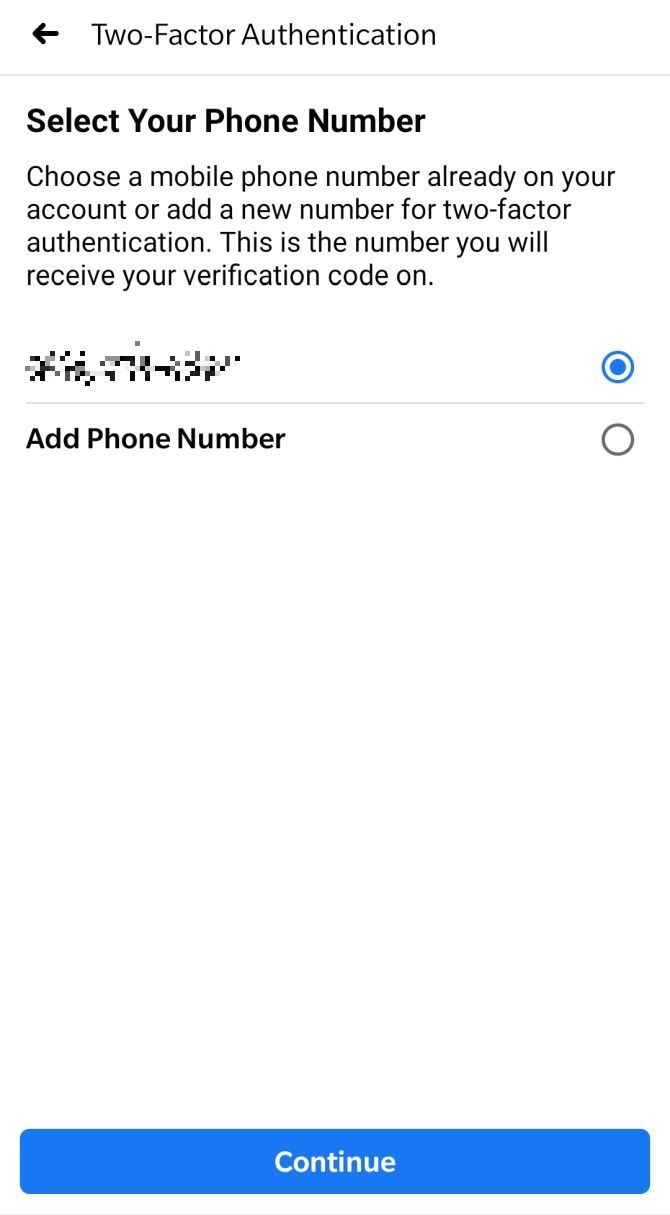Tap the blue Continue button
The image size is (670, 1215).
335,1161
